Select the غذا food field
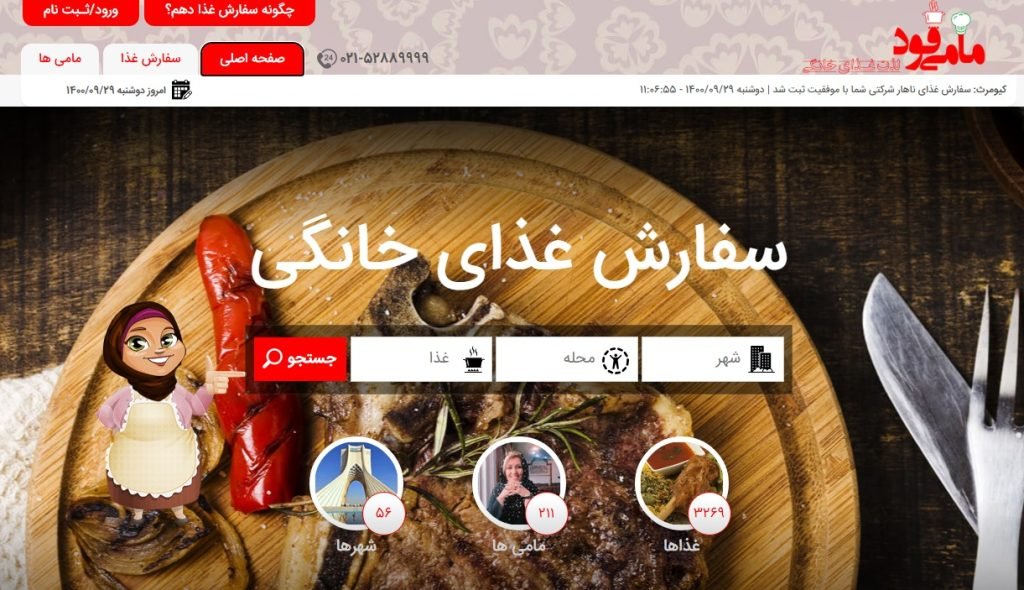This screenshot has height=590, width=1024. pos(421,359)
